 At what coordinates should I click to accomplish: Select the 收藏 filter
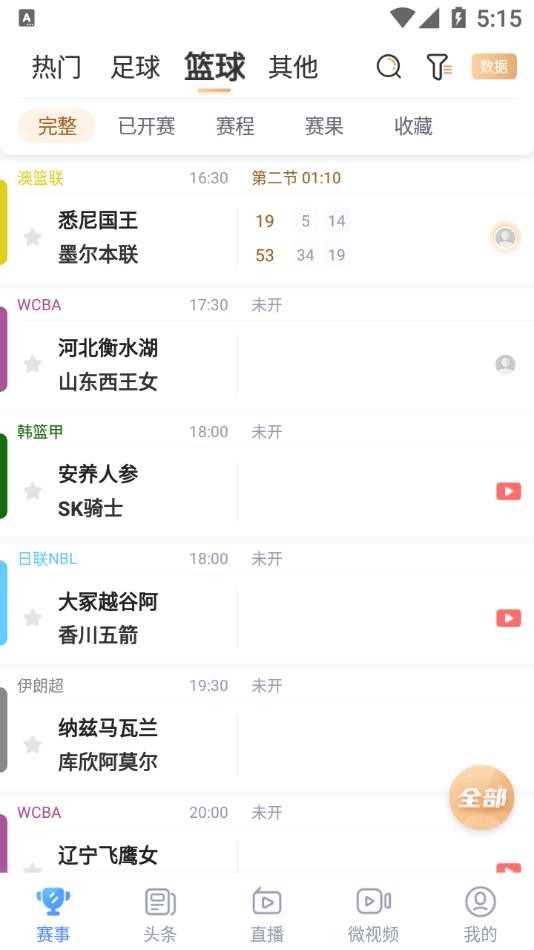[413, 126]
